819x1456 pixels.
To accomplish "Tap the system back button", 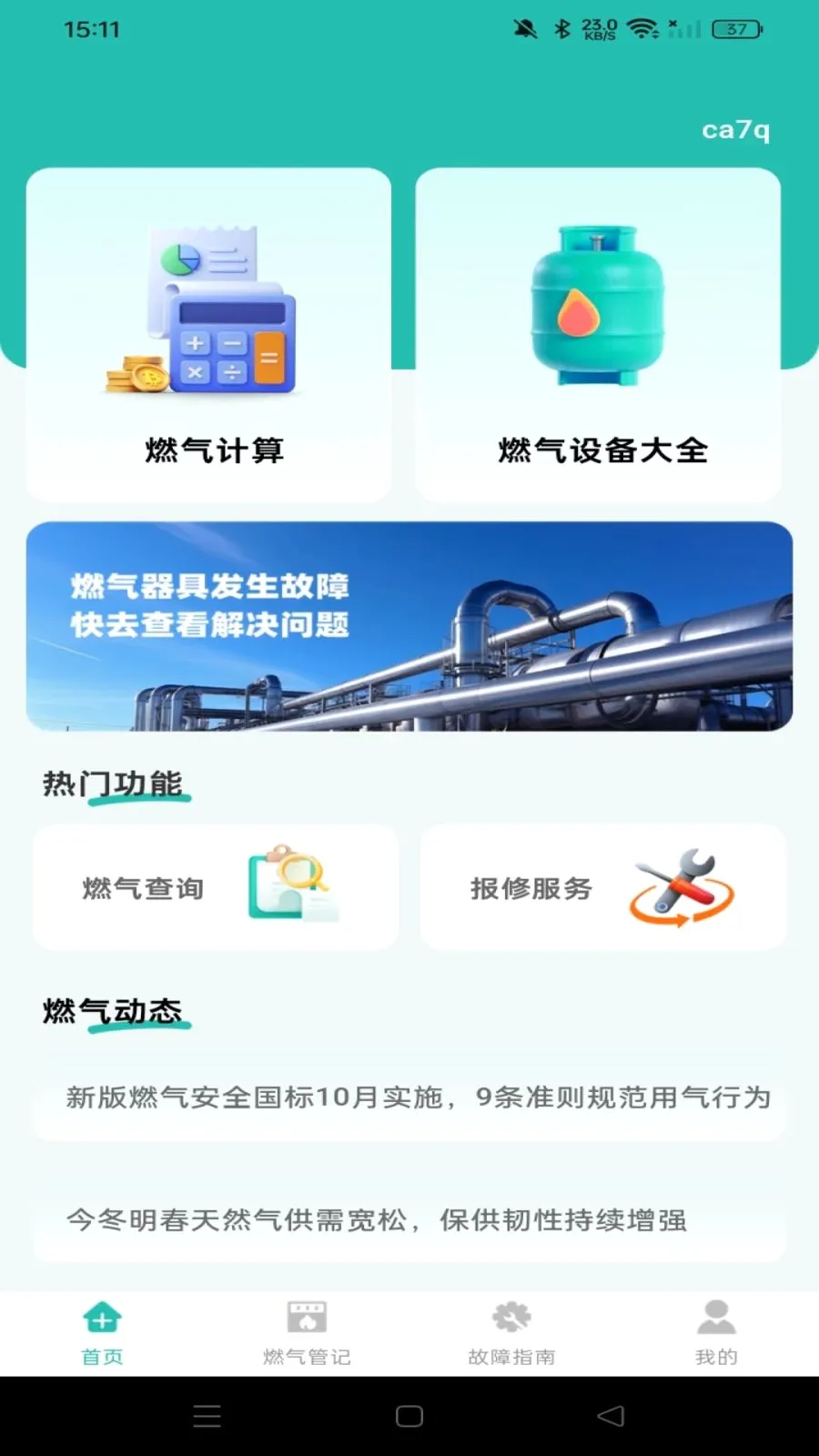I will pyautogui.click(x=611, y=1416).
